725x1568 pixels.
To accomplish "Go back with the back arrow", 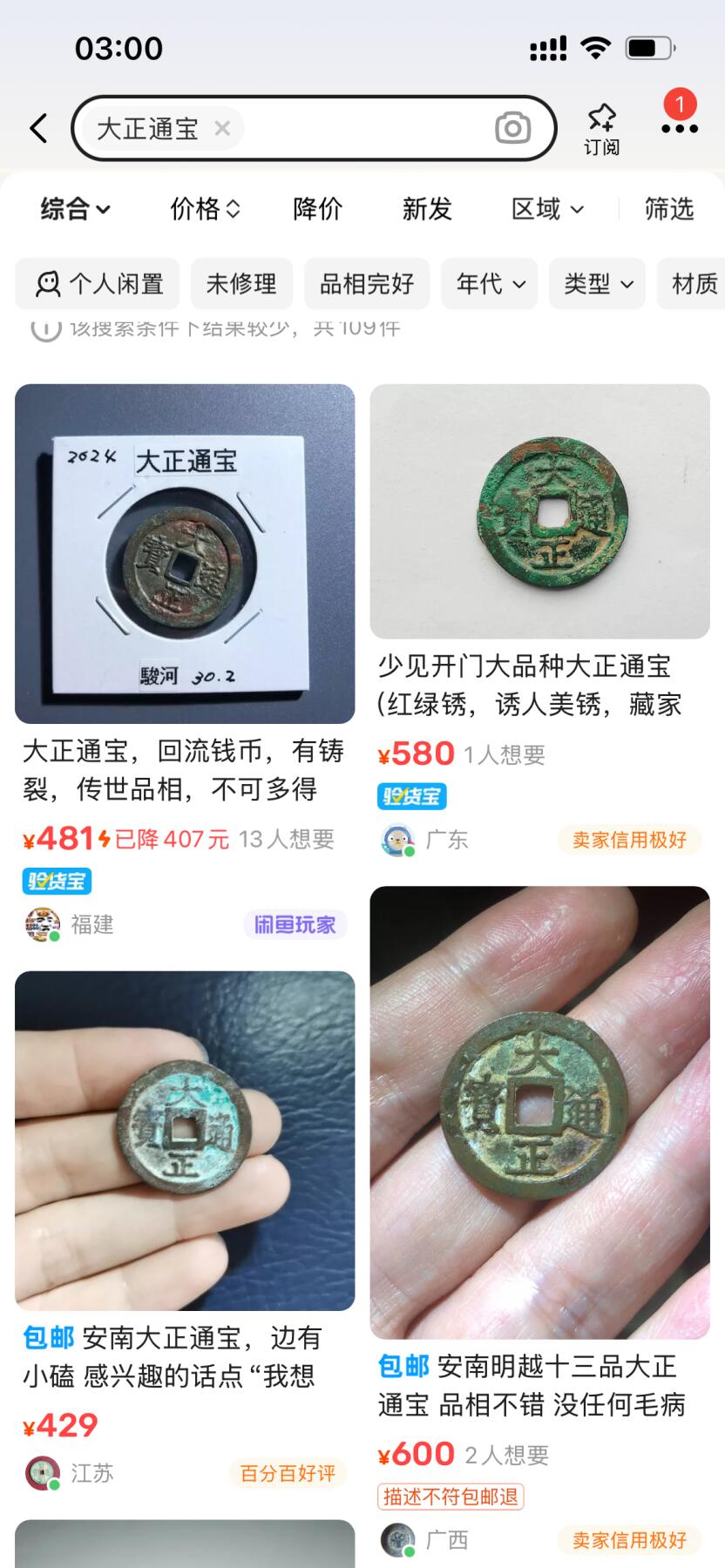I will [38, 128].
